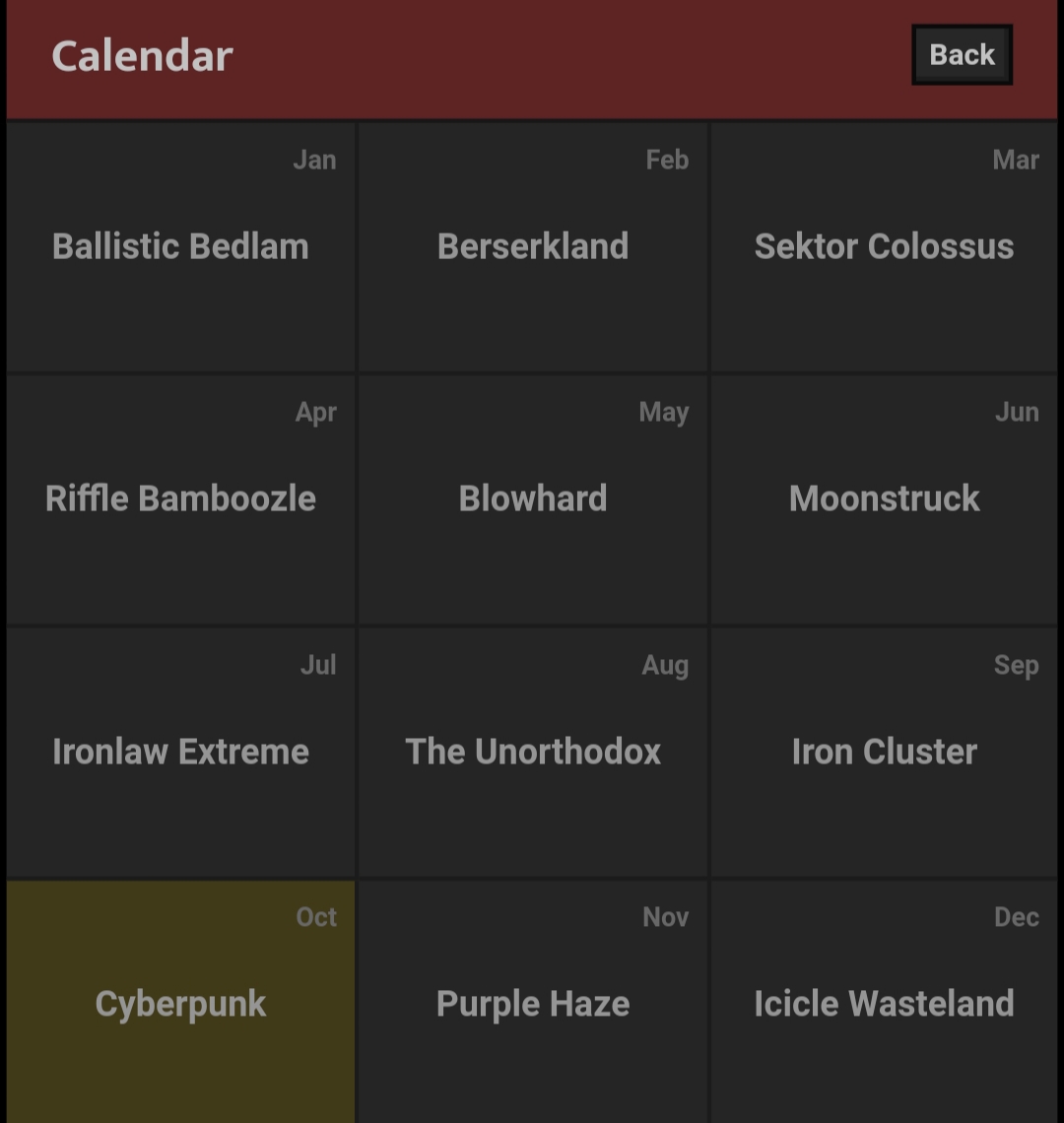Open the Ironlaw Extreme July tile
Viewport: 1064px width, 1123px height.
click(x=180, y=752)
